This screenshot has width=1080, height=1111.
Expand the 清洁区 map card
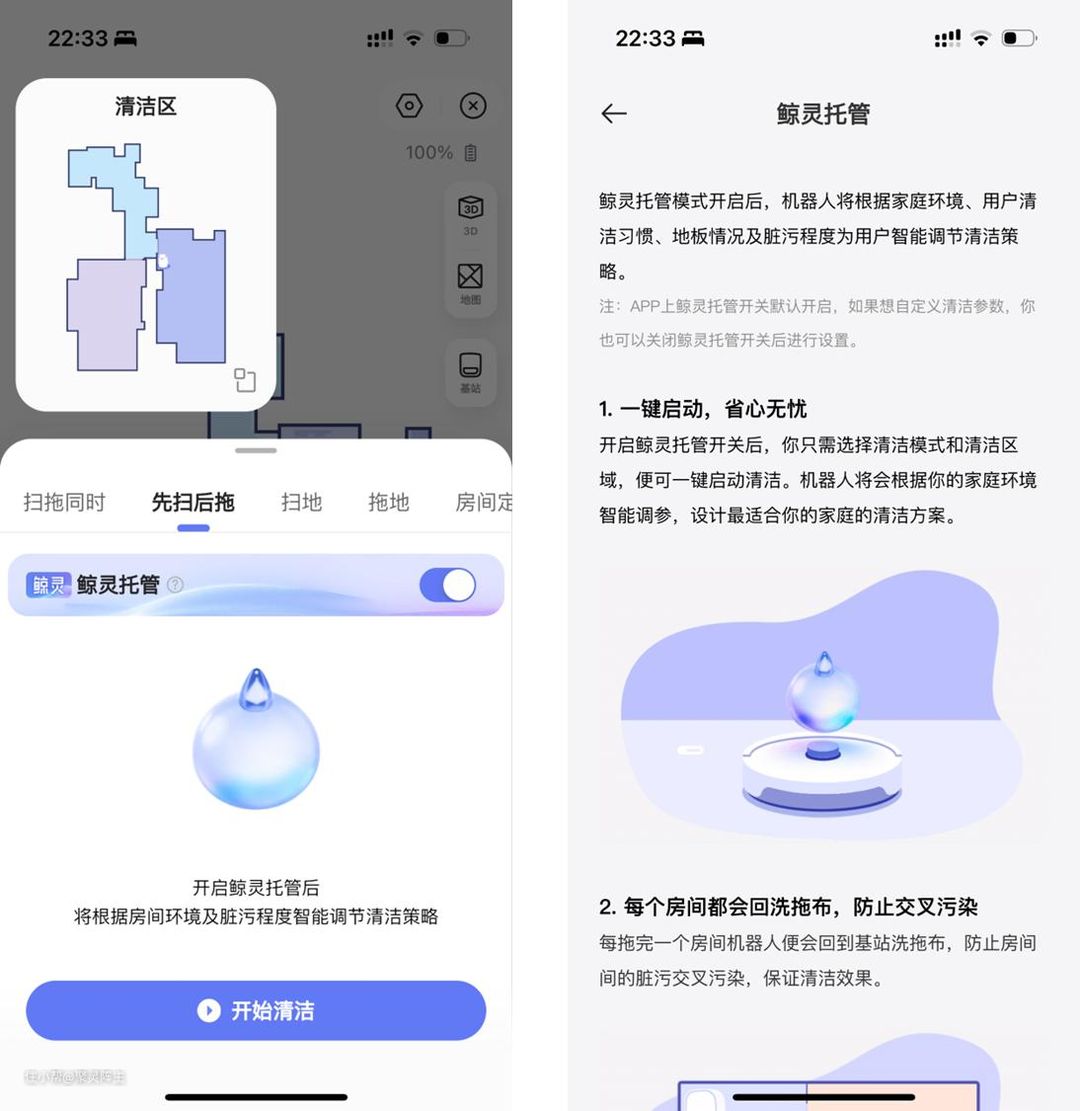pyautogui.click(x=245, y=380)
